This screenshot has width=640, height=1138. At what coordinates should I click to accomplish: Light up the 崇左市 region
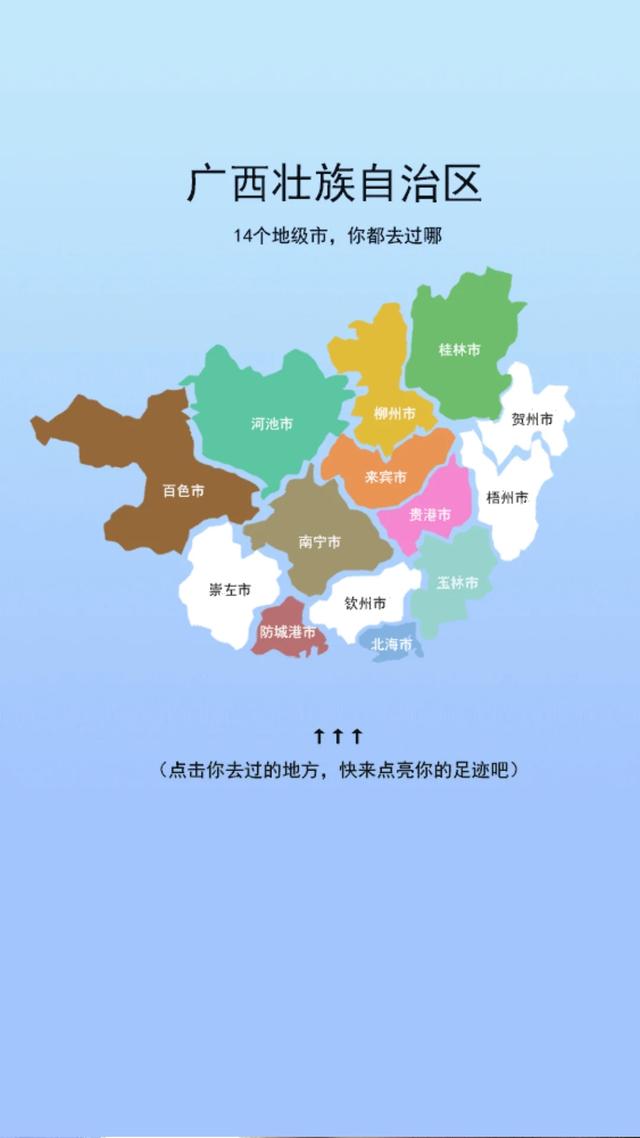[x=229, y=589]
